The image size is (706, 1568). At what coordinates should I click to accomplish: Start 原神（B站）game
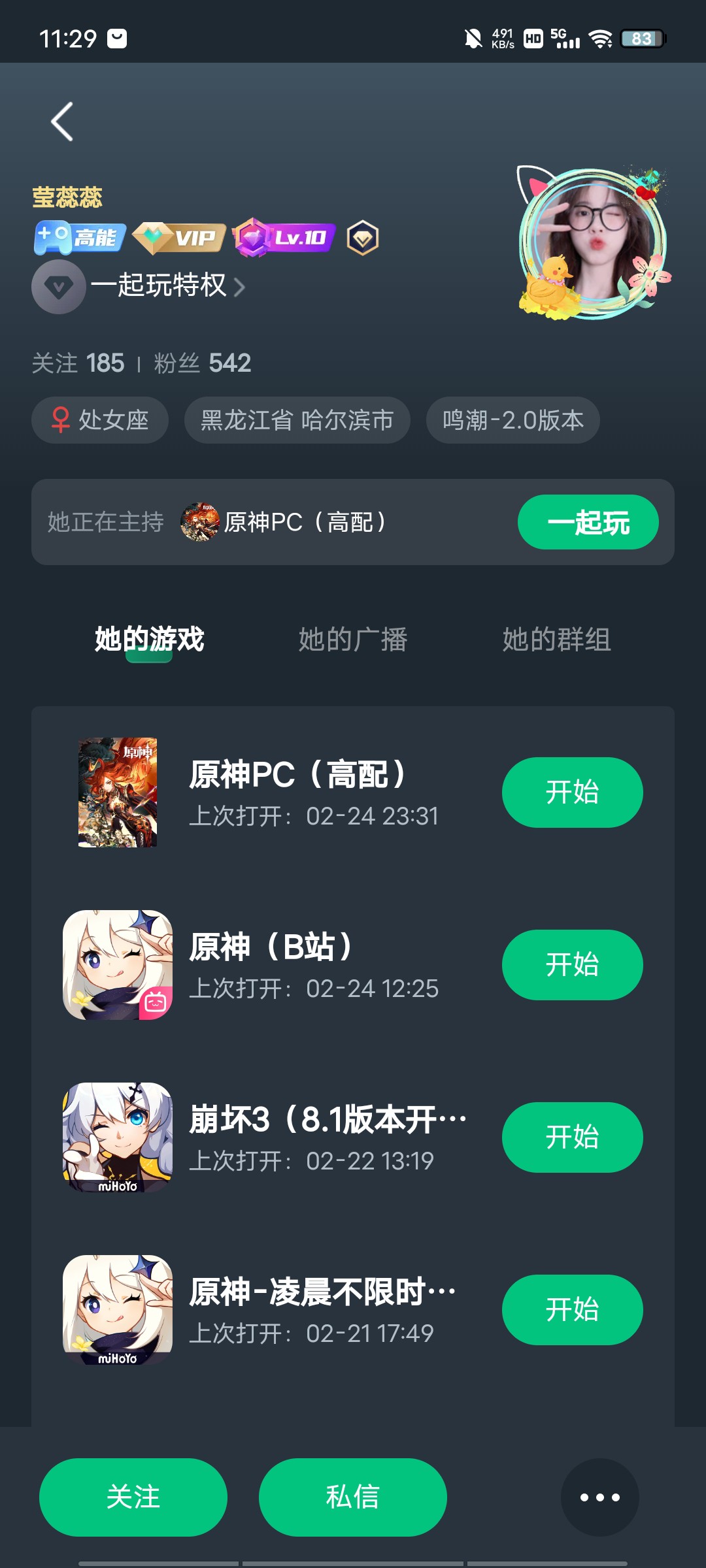tap(572, 964)
